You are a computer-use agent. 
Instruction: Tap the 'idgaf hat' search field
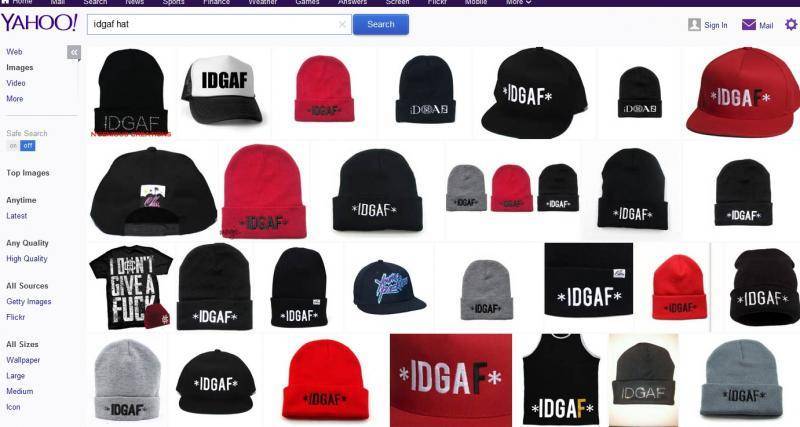[x=210, y=24]
